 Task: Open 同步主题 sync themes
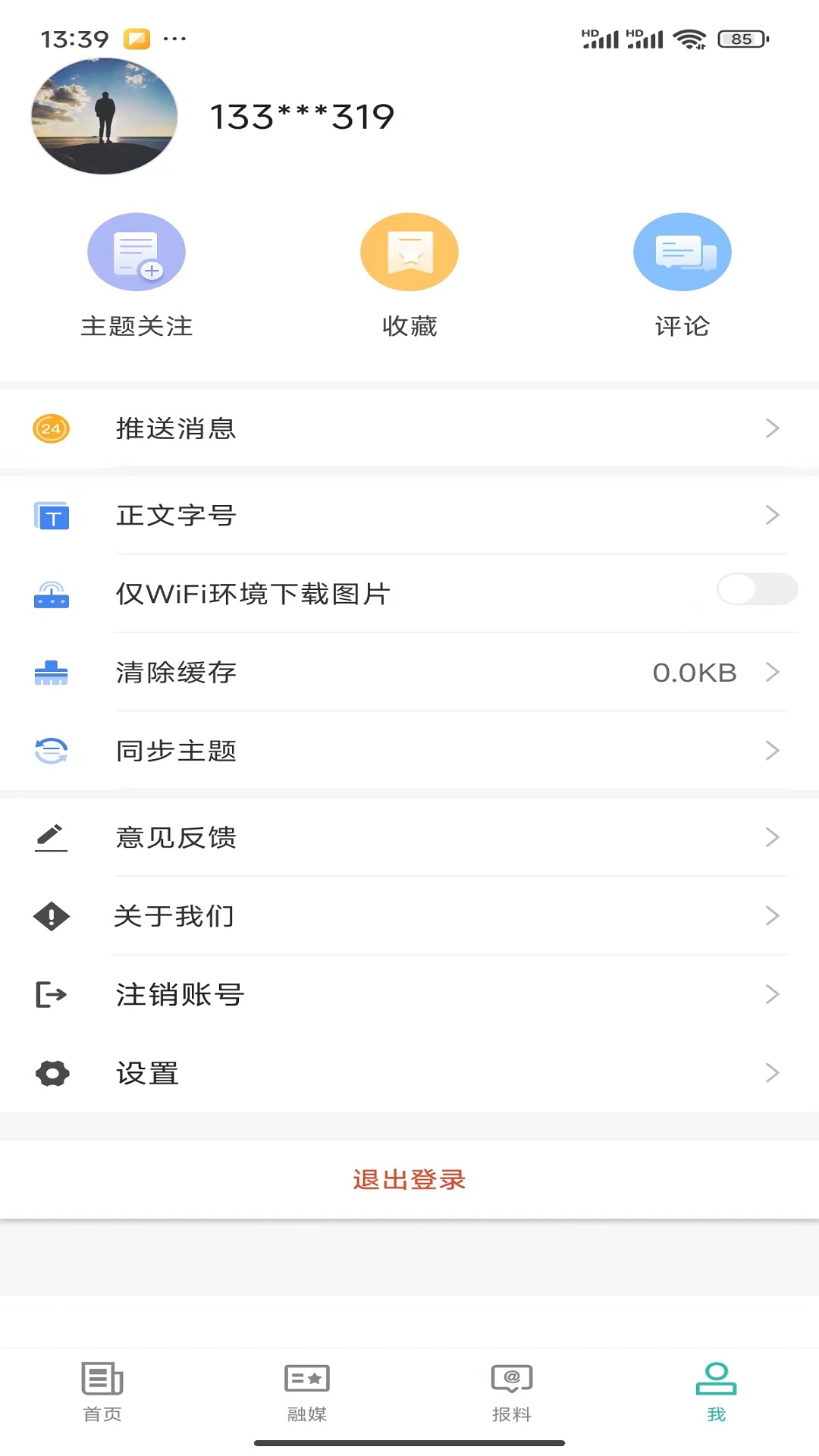pyautogui.click(x=409, y=751)
